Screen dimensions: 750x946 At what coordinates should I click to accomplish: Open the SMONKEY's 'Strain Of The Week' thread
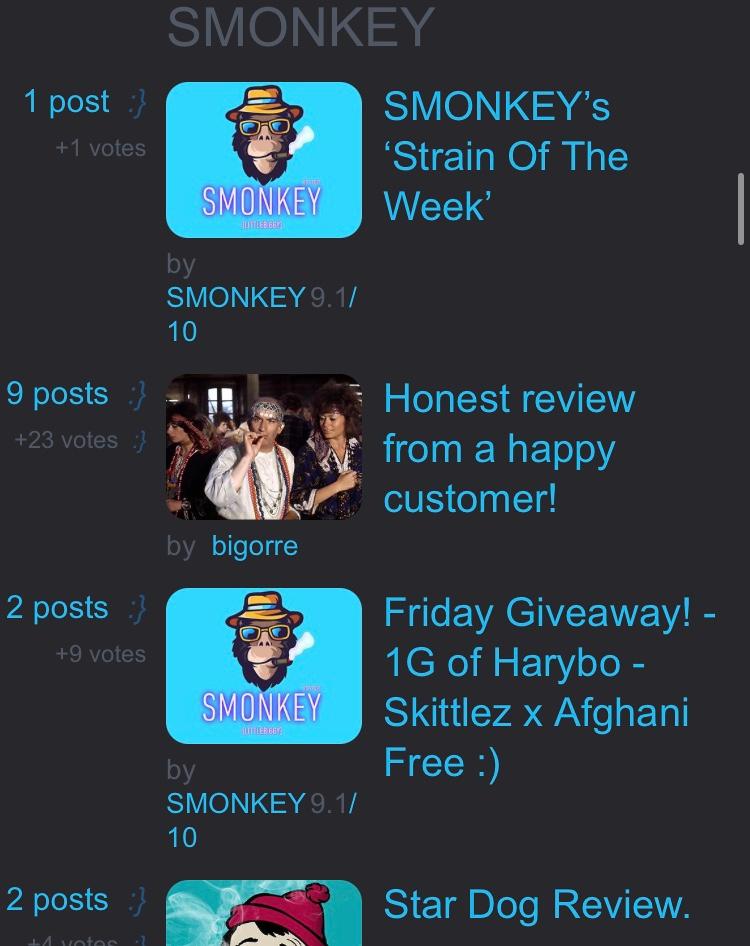click(x=506, y=156)
